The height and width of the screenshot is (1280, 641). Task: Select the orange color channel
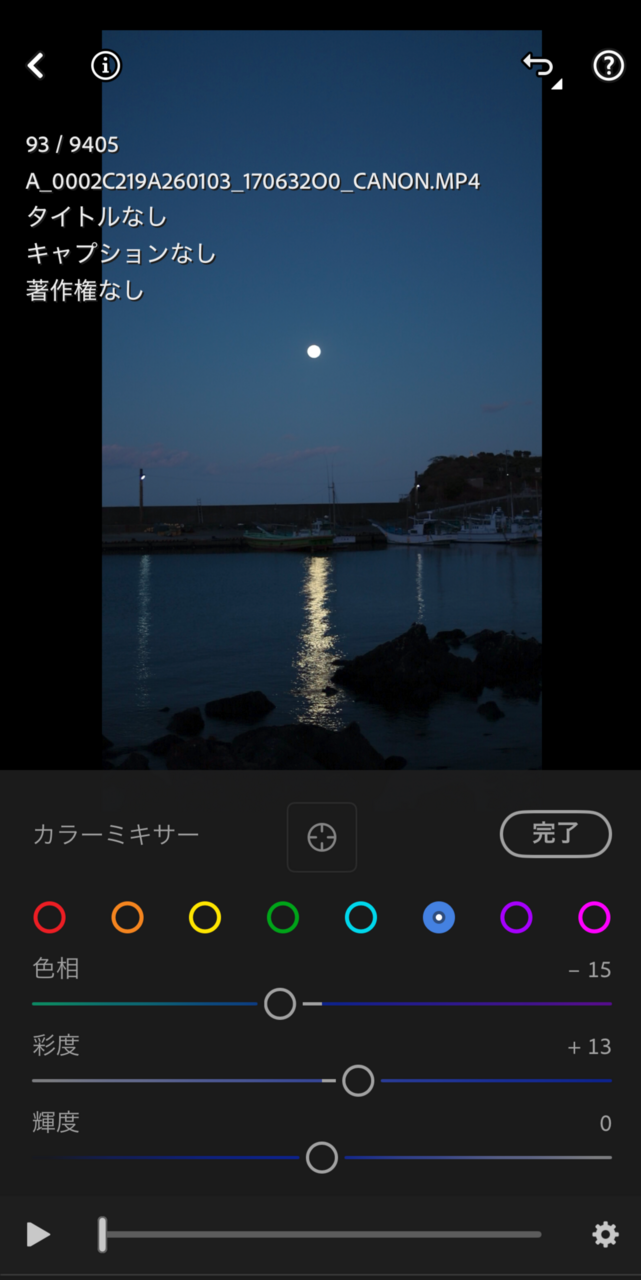127,917
